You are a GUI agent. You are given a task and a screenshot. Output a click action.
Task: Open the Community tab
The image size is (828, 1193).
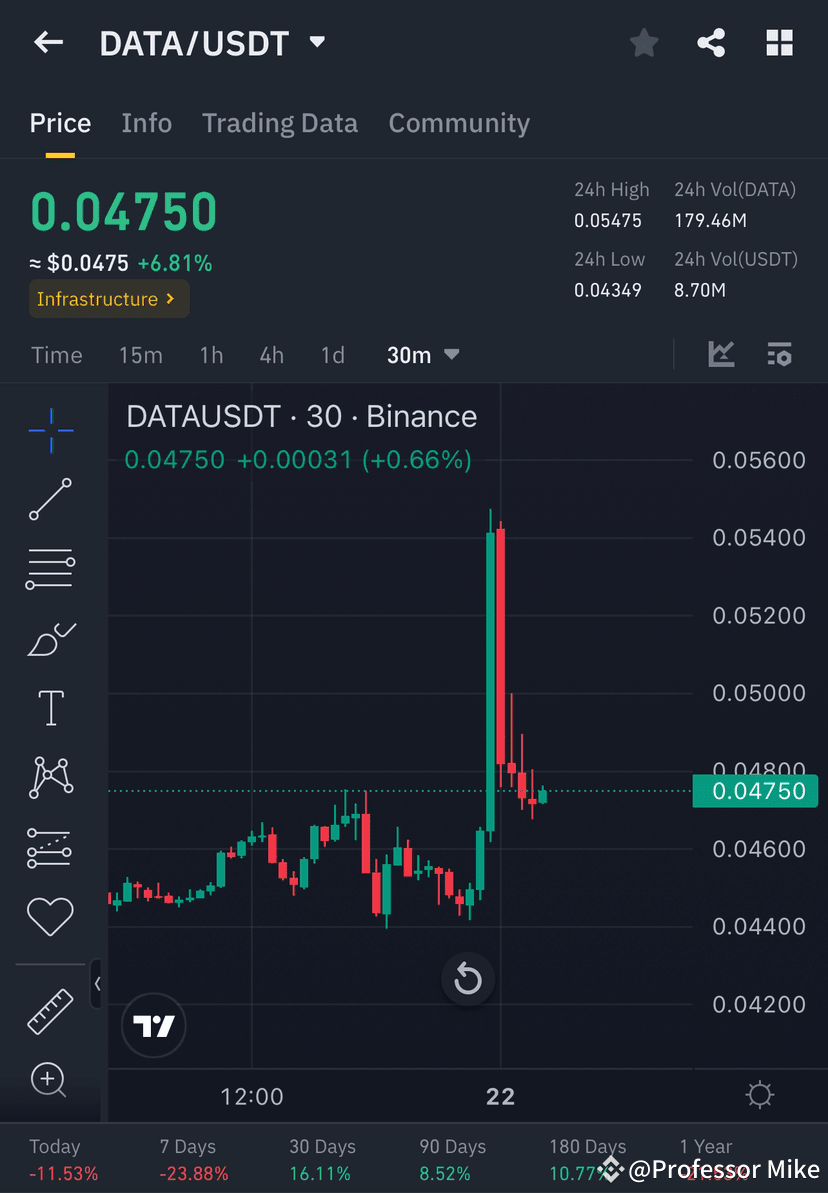(x=459, y=122)
